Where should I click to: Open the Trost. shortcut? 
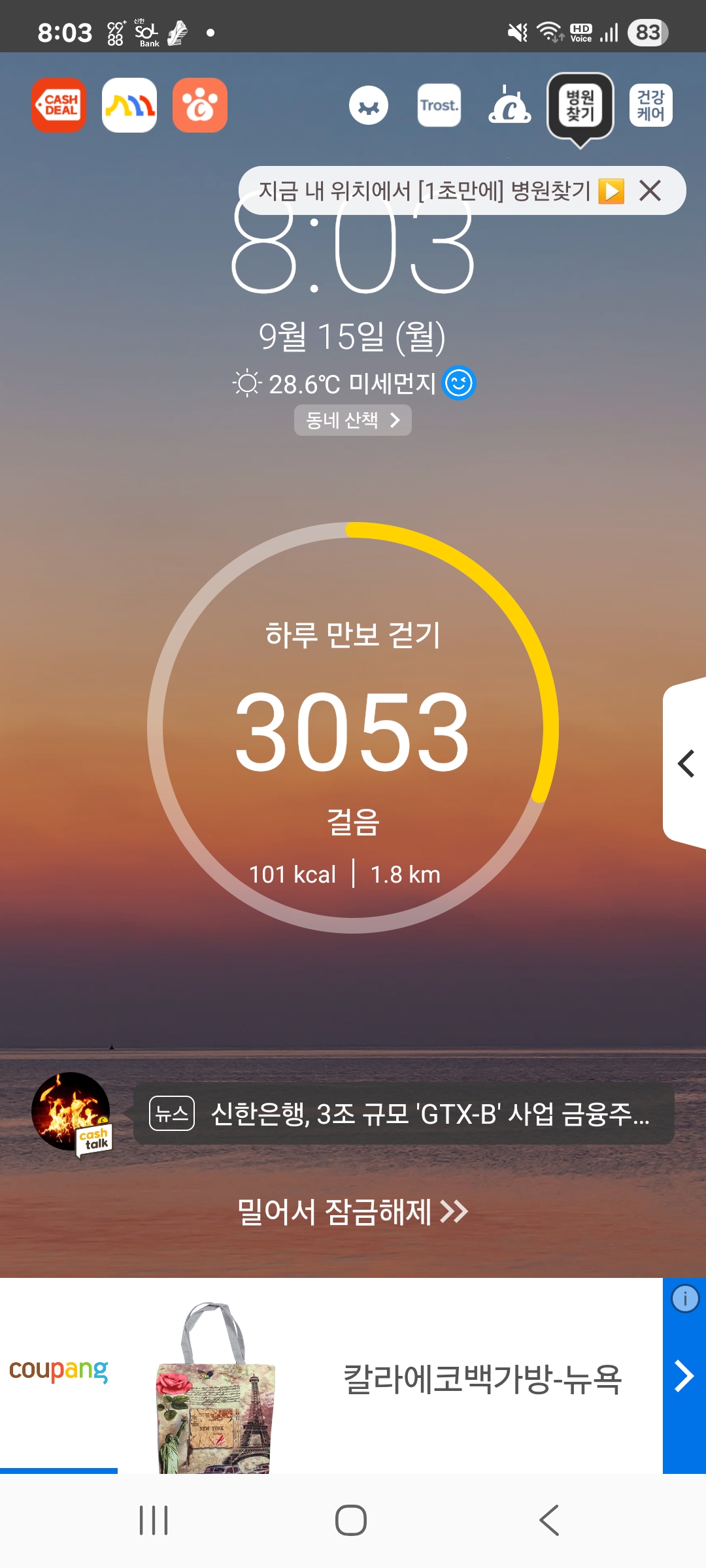tap(439, 105)
